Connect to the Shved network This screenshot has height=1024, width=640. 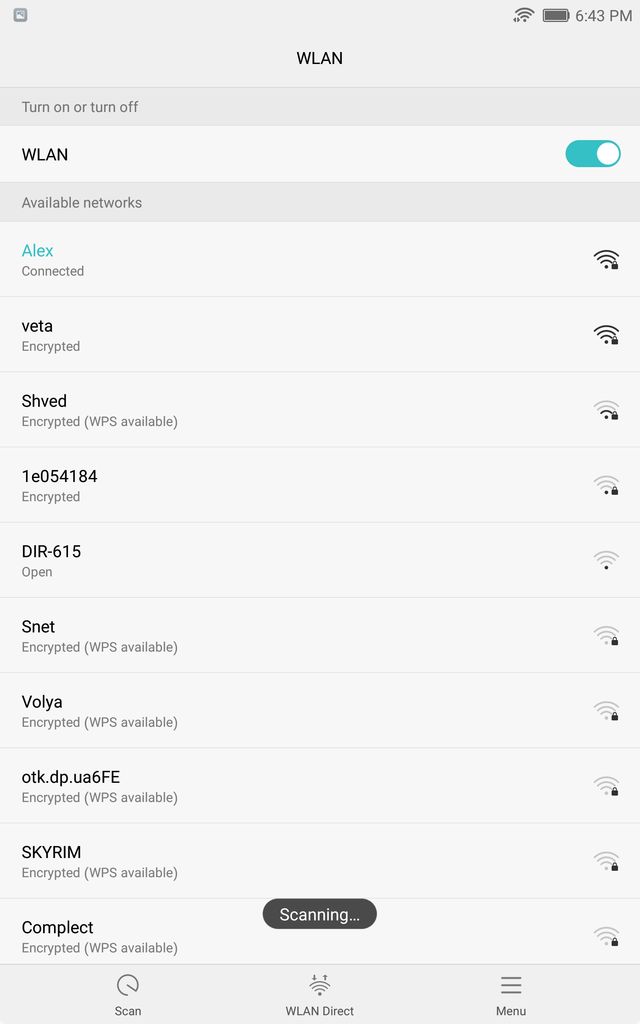tap(320, 410)
